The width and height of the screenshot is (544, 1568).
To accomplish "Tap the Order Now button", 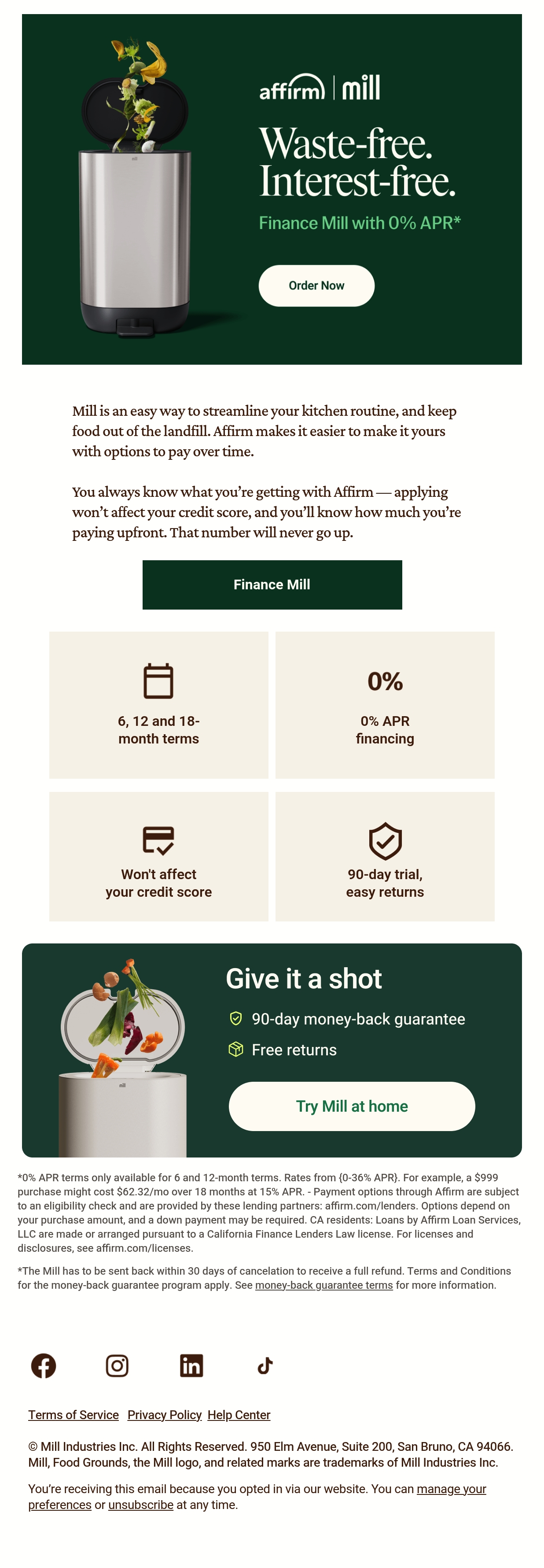I will [316, 285].
